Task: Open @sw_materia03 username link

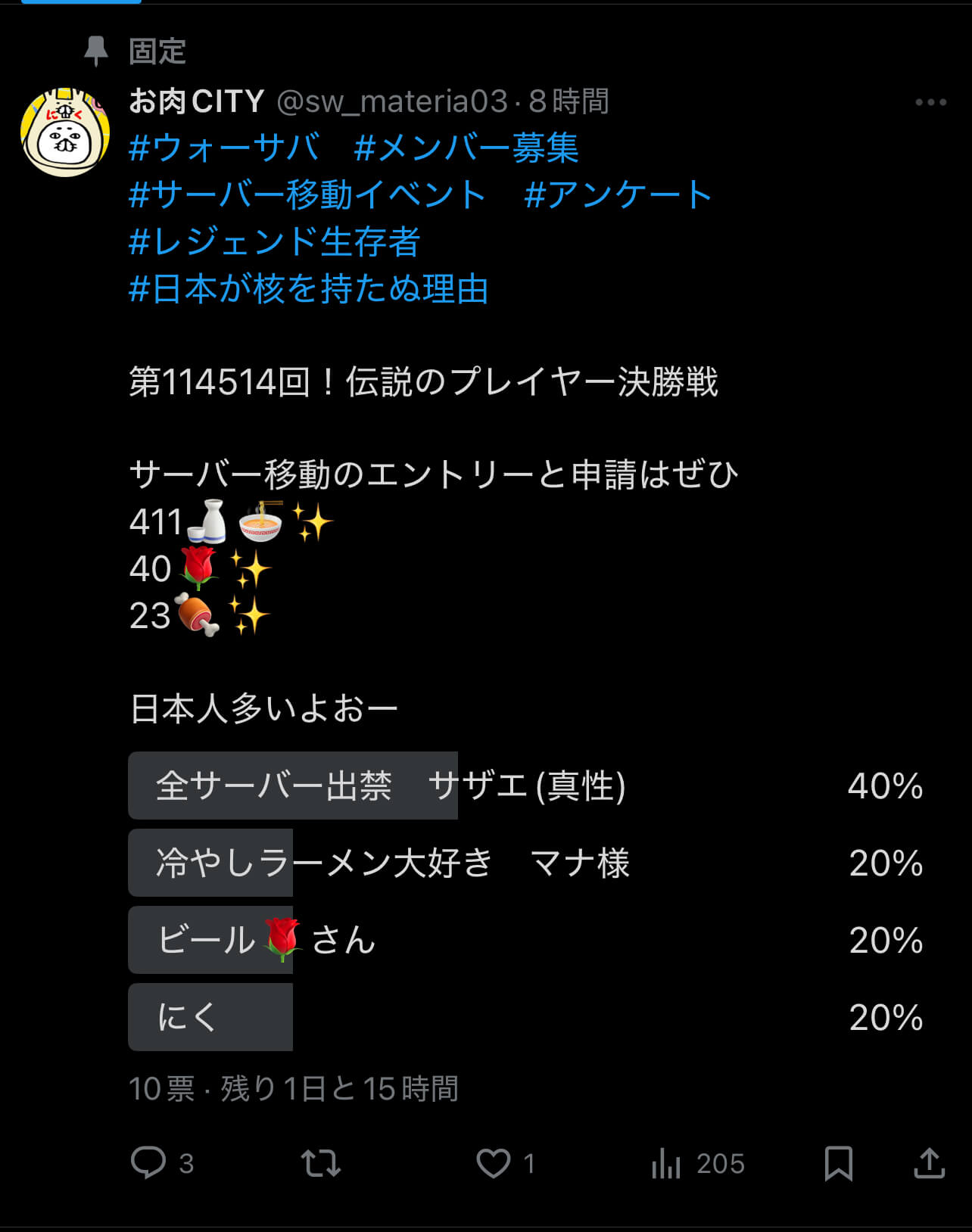Action: (x=391, y=101)
